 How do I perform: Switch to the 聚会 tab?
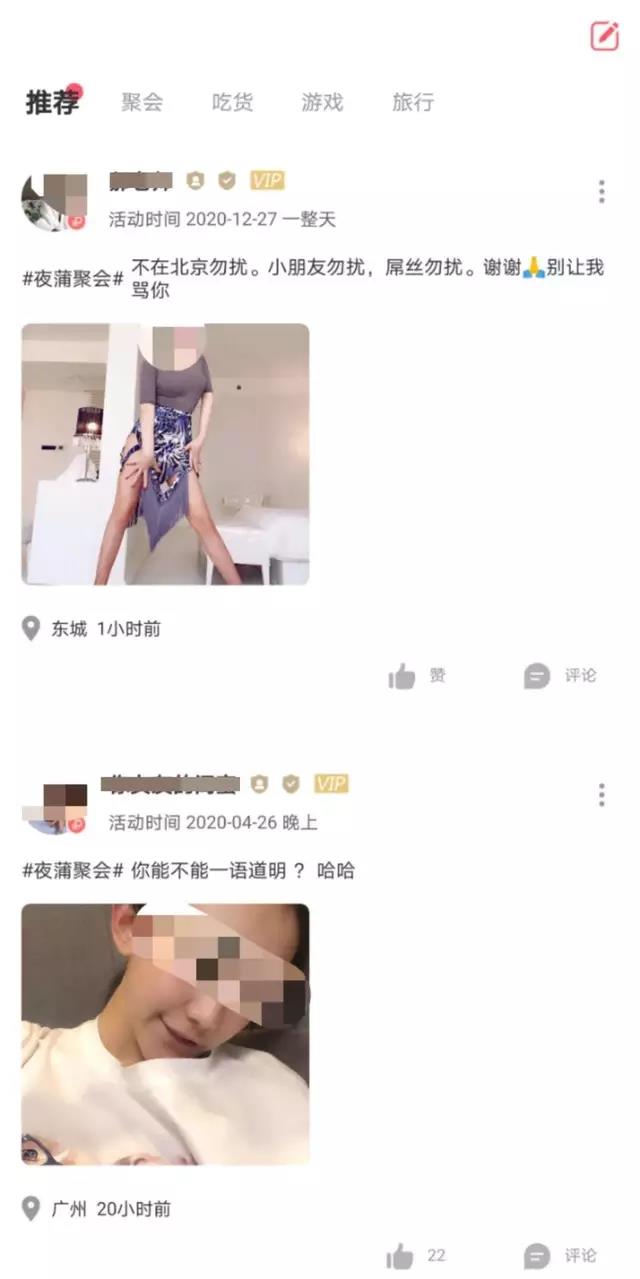coord(142,102)
